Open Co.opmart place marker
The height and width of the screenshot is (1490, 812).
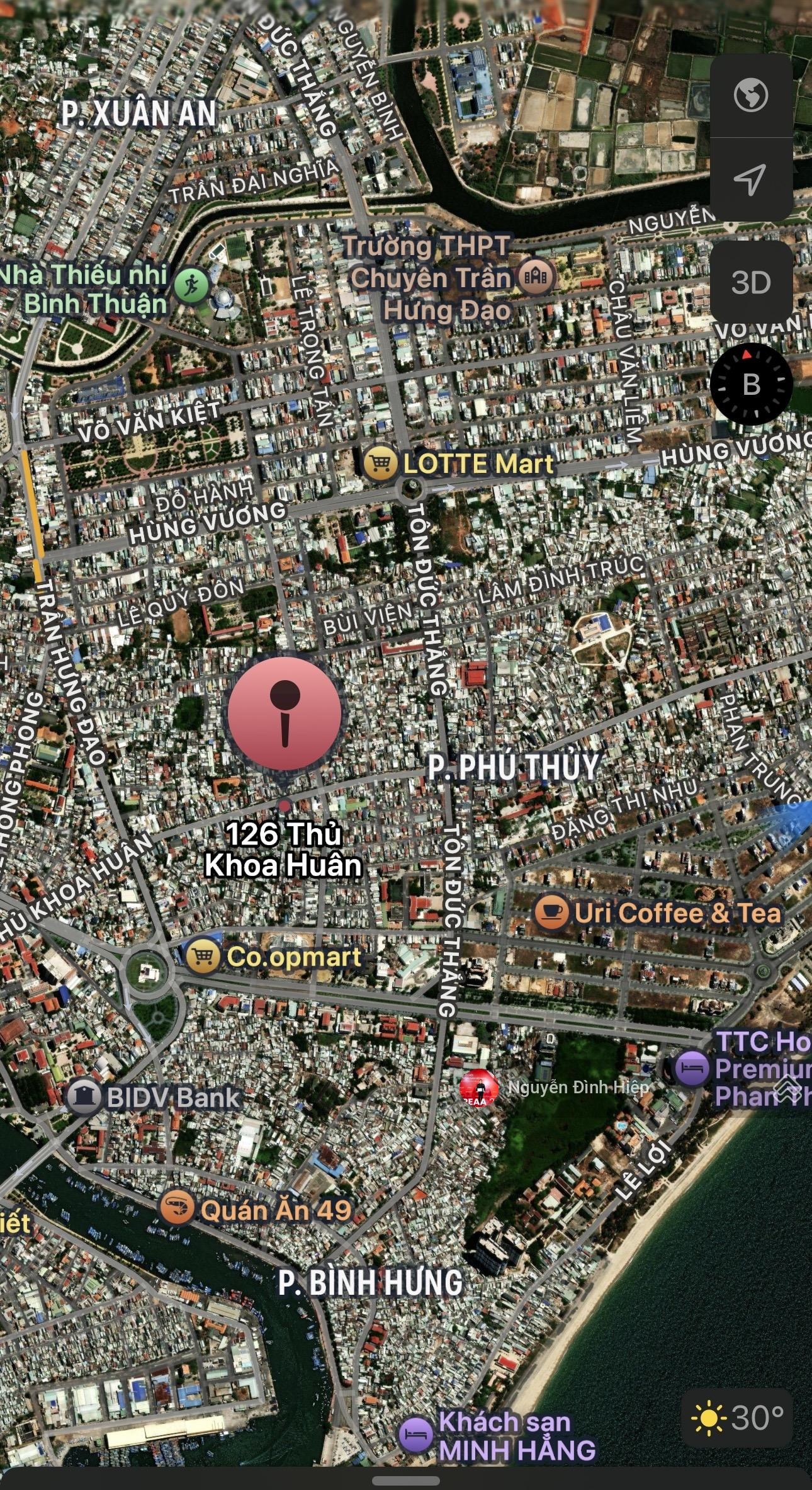pyautogui.click(x=203, y=956)
